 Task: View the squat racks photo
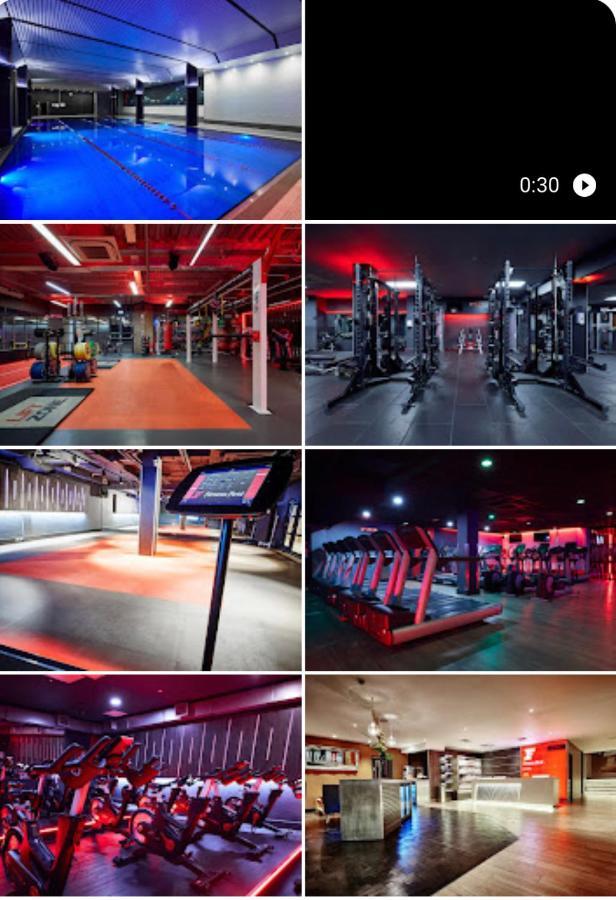tap(460, 334)
